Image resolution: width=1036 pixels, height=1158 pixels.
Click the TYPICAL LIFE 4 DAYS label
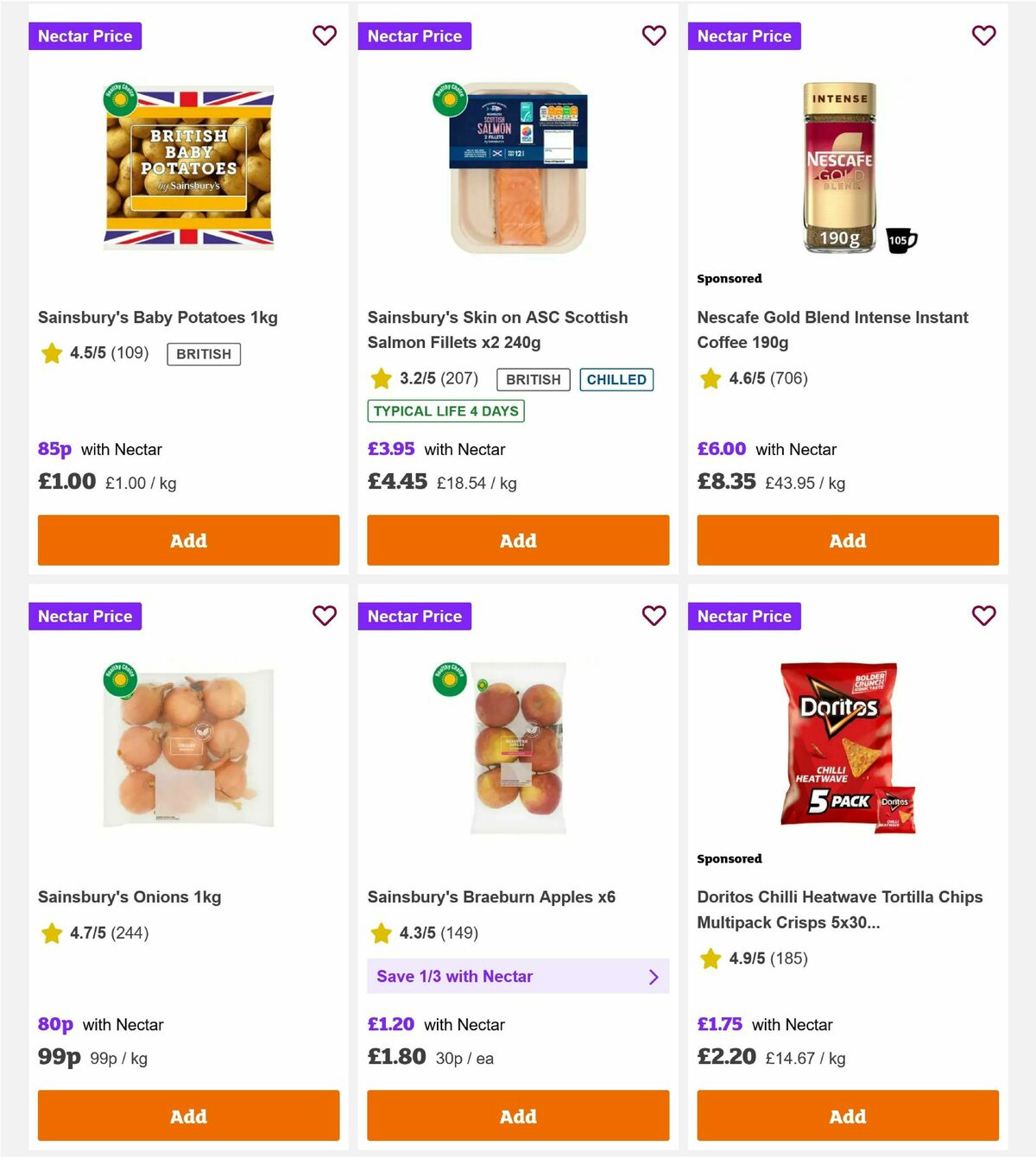[445, 411]
